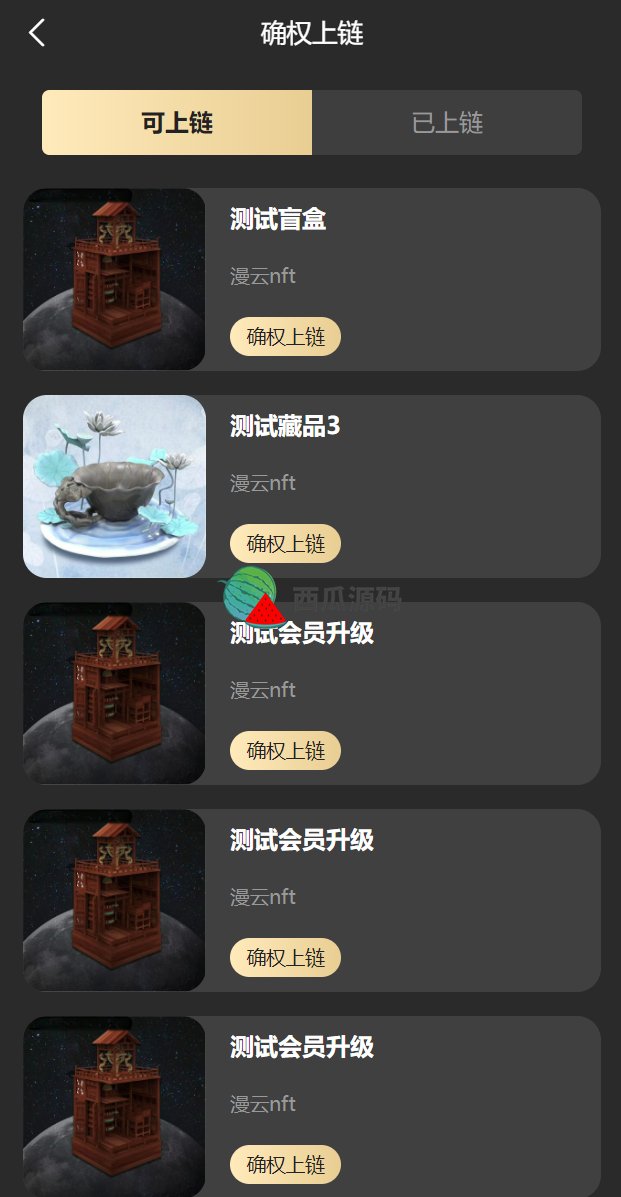Switch to the 已上链 tab
This screenshot has width=621, height=1197.
[447, 123]
